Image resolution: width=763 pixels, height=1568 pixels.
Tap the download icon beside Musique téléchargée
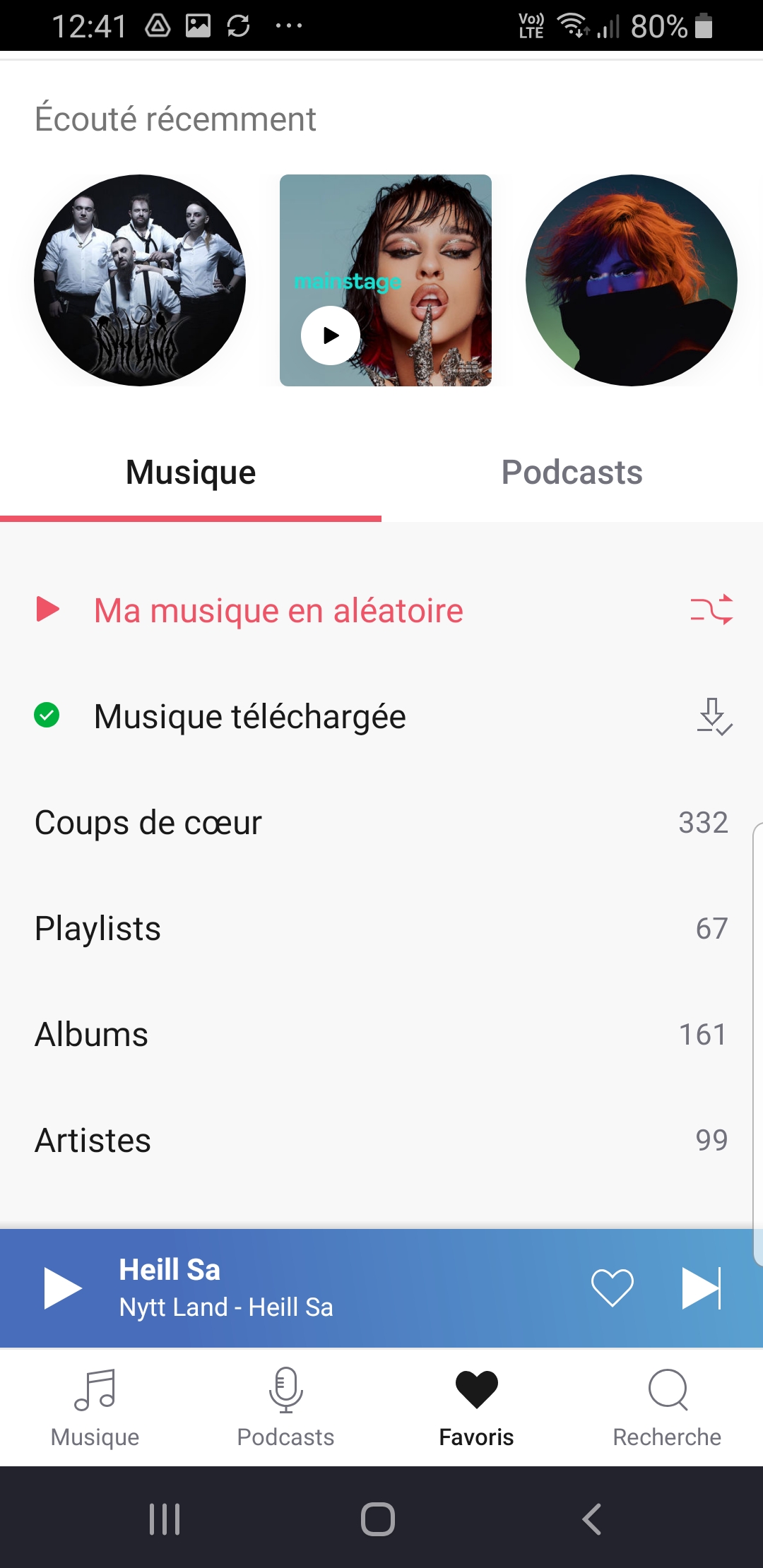pos(713,716)
